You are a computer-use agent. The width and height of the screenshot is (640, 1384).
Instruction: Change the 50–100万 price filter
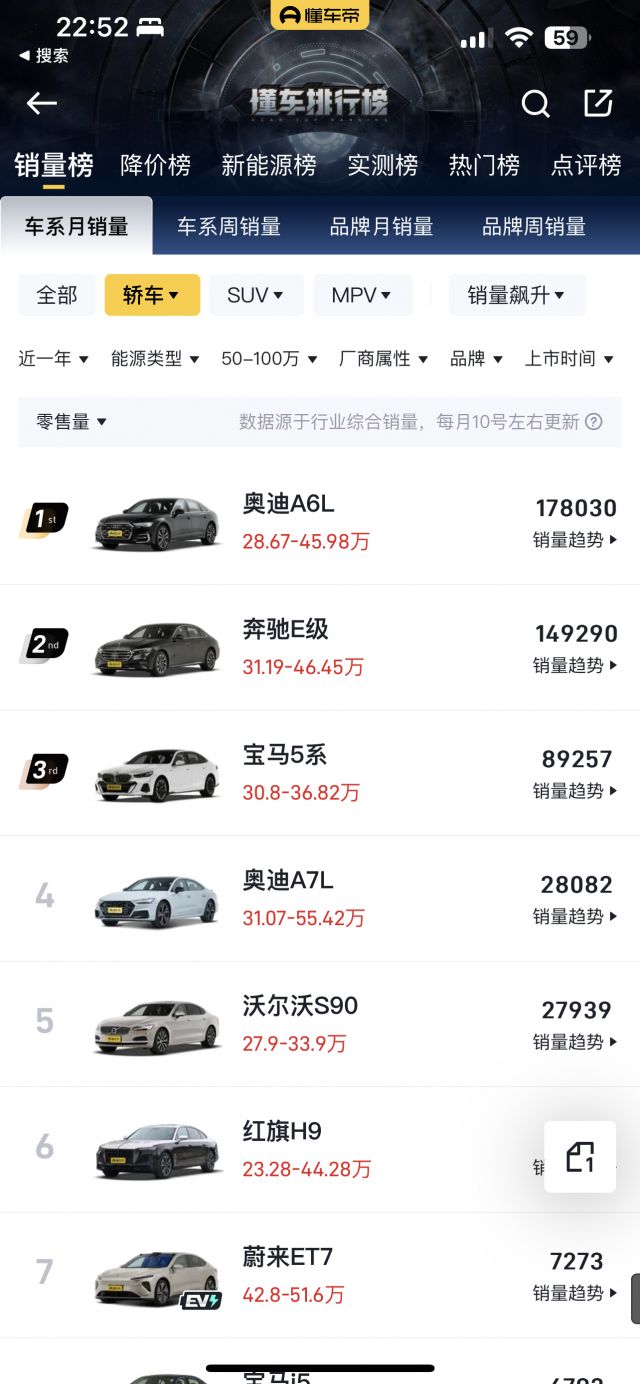(x=269, y=358)
